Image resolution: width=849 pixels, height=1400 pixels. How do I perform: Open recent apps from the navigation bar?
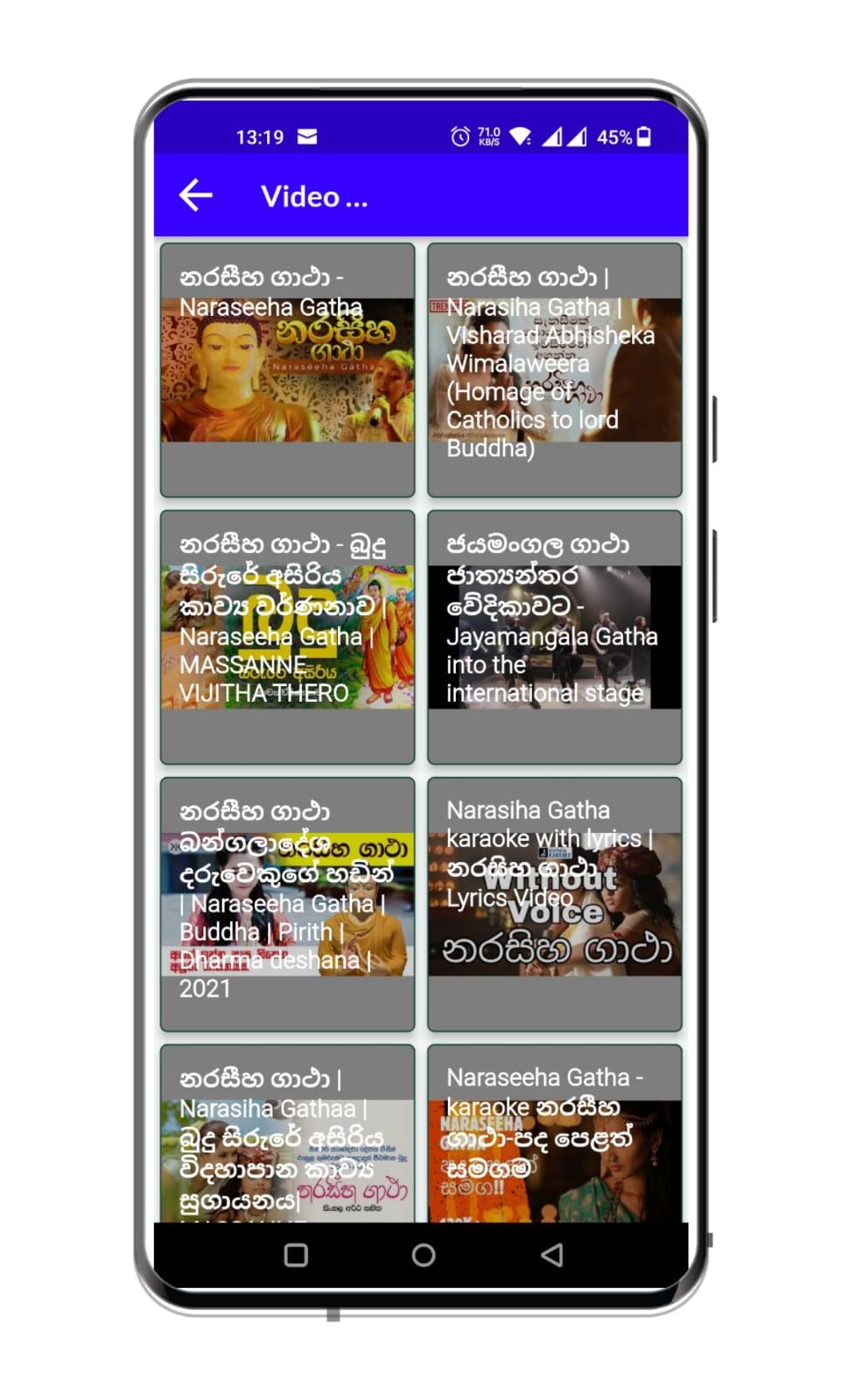[296, 1256]
